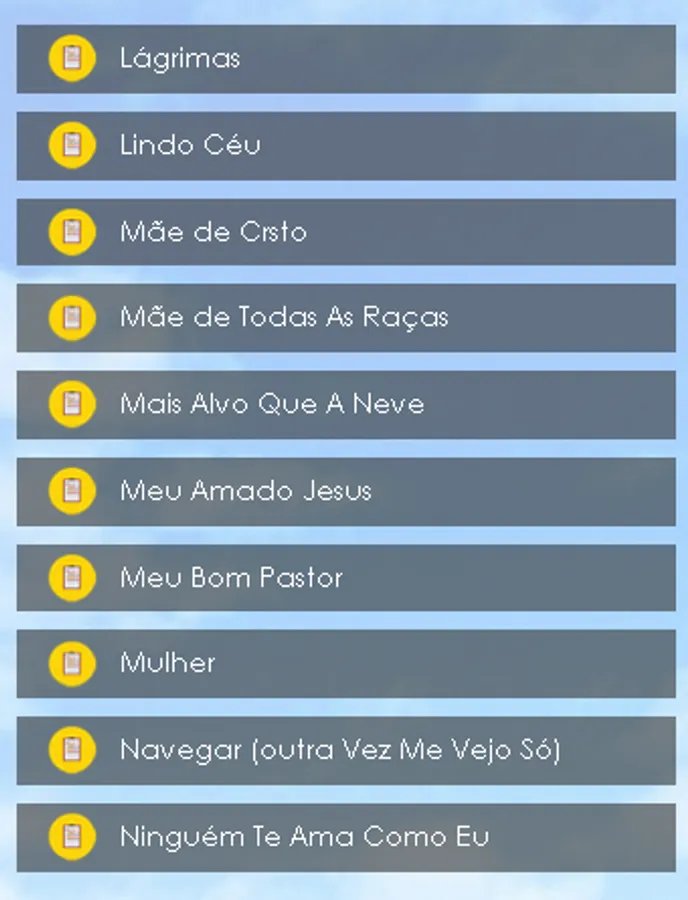Choose the song Mulher
This screenshot has height=900, width=688.
pyautogui.click(x=345, y=663)
